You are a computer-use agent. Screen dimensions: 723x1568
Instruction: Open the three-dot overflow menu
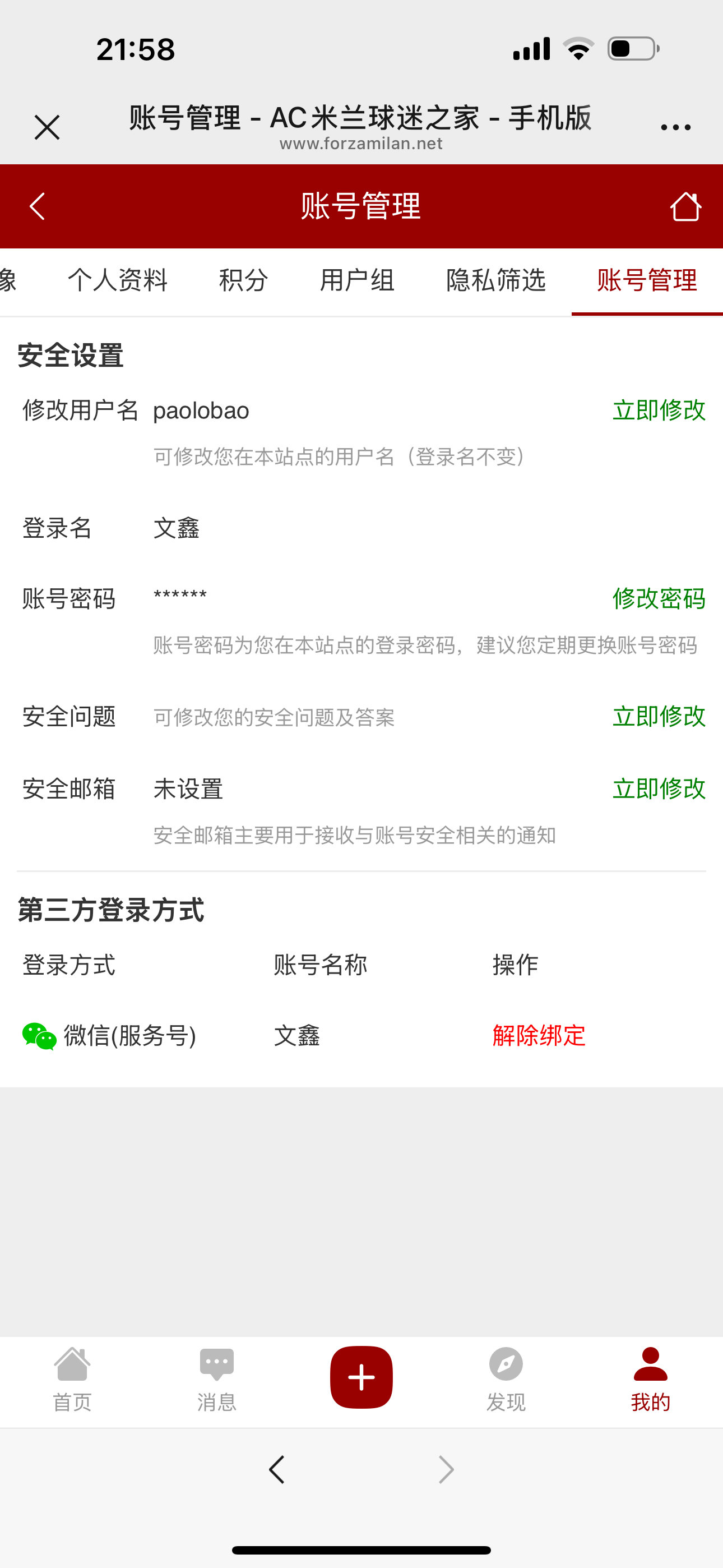tap(675, 127)
